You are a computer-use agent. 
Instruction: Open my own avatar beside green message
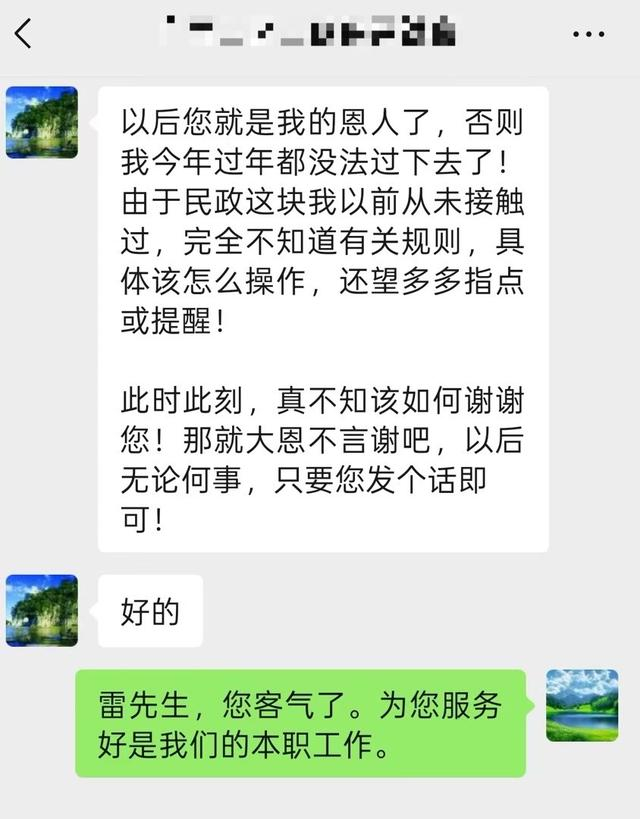(582, 706)
